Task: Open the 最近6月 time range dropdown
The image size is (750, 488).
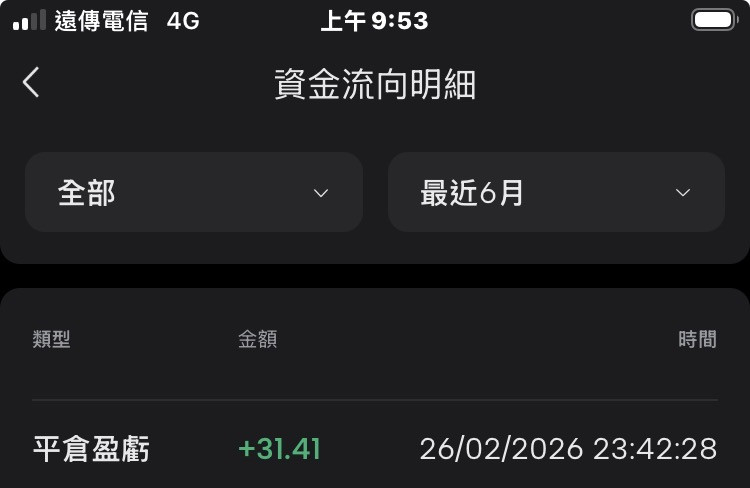Action: click(x=556, y=193)
